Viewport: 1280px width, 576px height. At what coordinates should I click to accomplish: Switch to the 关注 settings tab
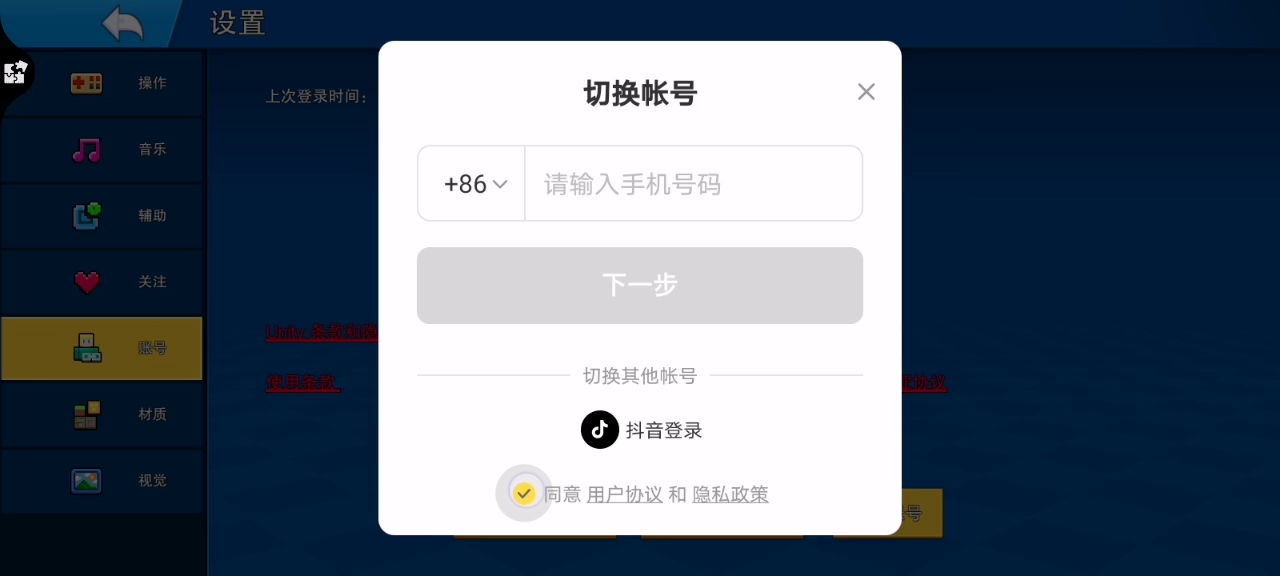click(102, 282)
